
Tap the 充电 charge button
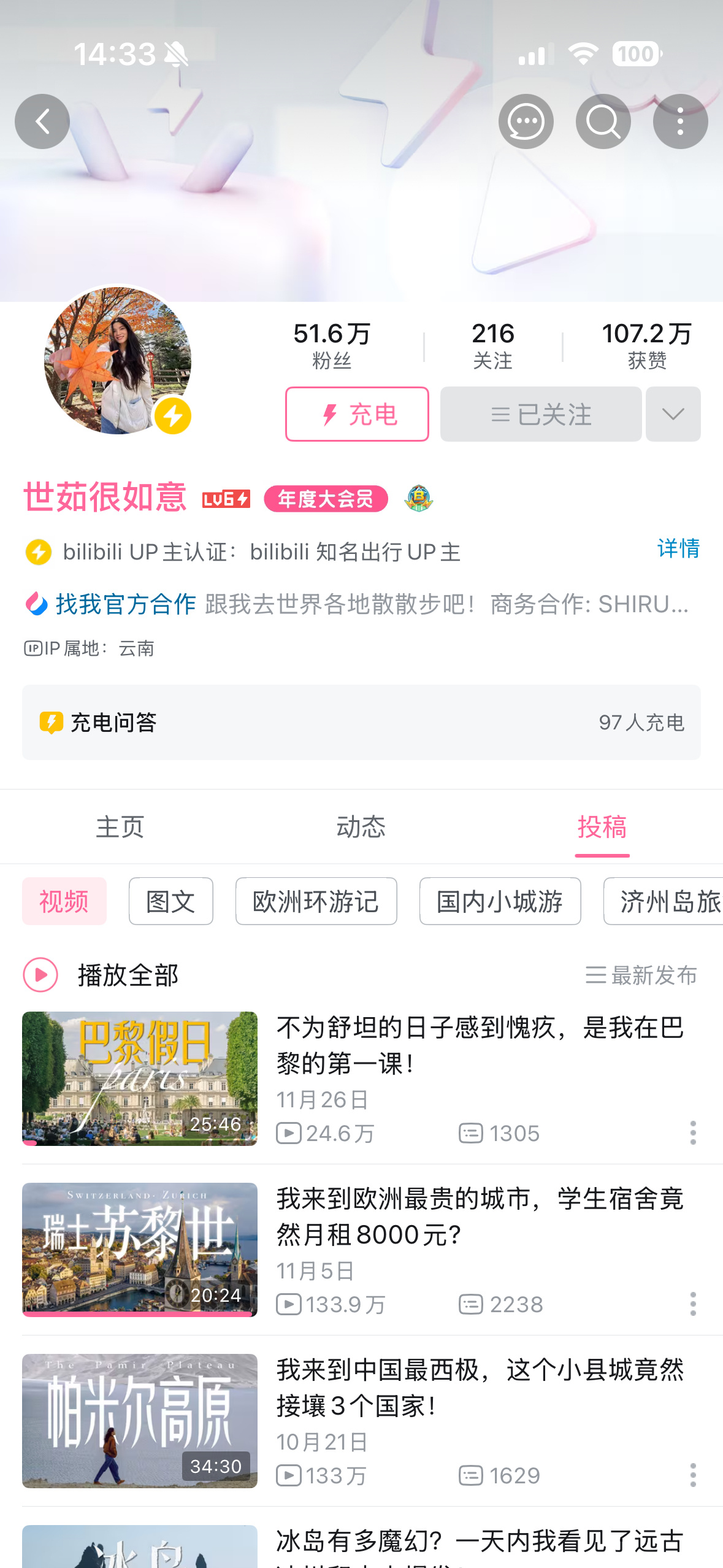(357, 414)
